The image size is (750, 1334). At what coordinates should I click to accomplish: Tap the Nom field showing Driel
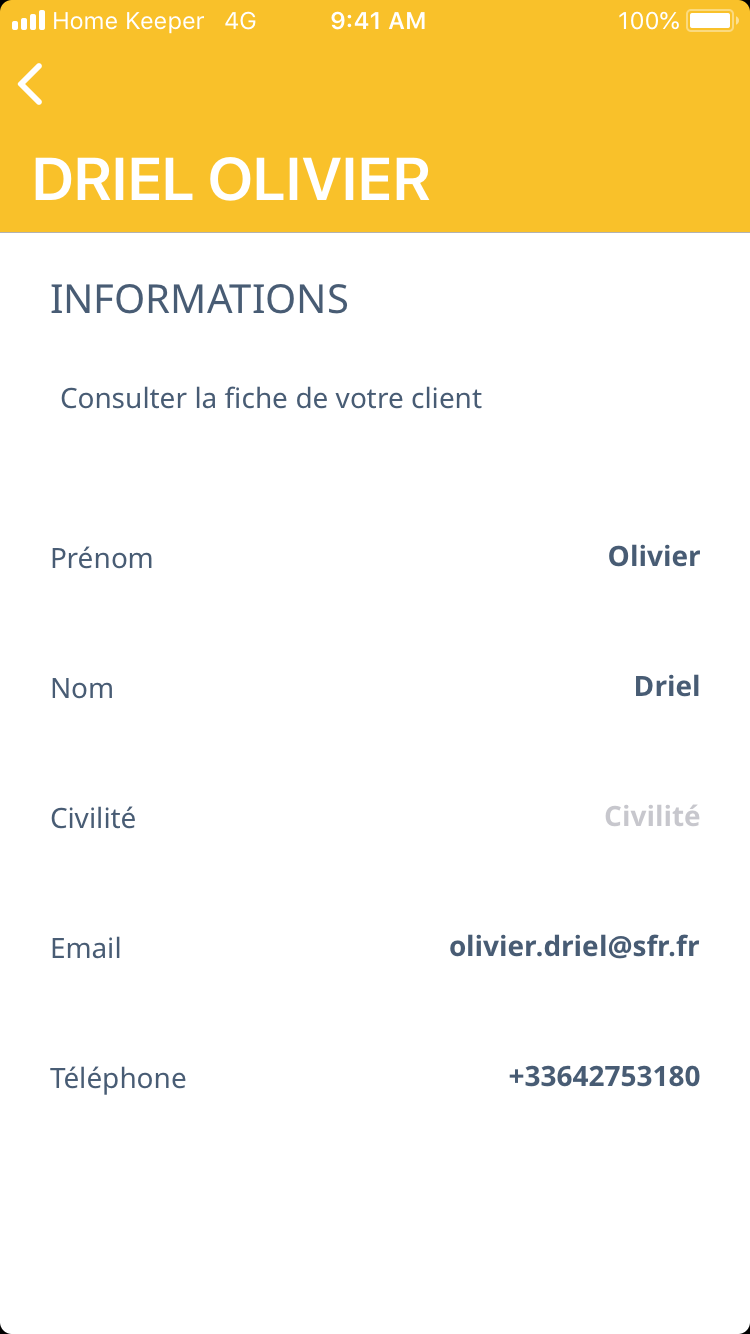(x=666, y=686)
